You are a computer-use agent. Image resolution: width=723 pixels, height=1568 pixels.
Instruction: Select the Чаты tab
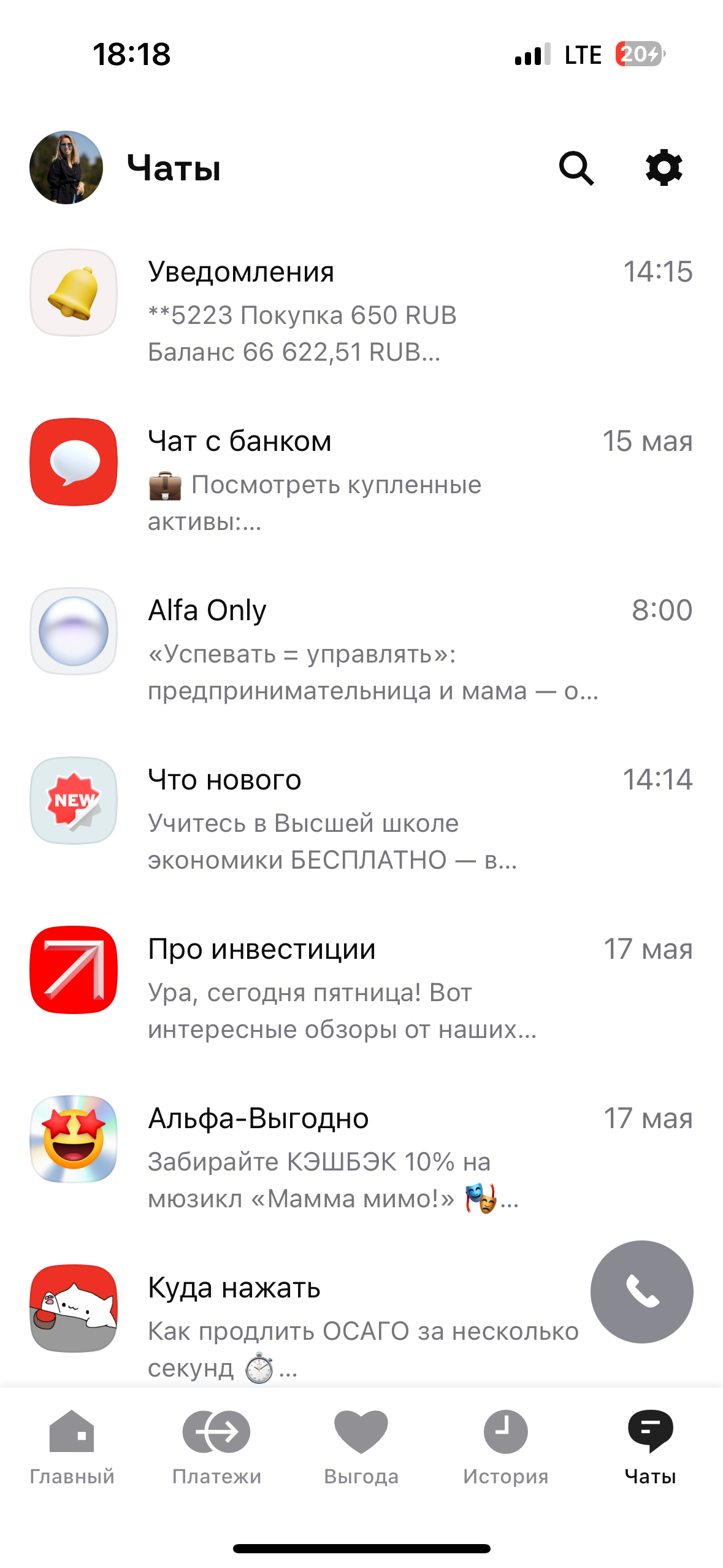click(650, 1448)
